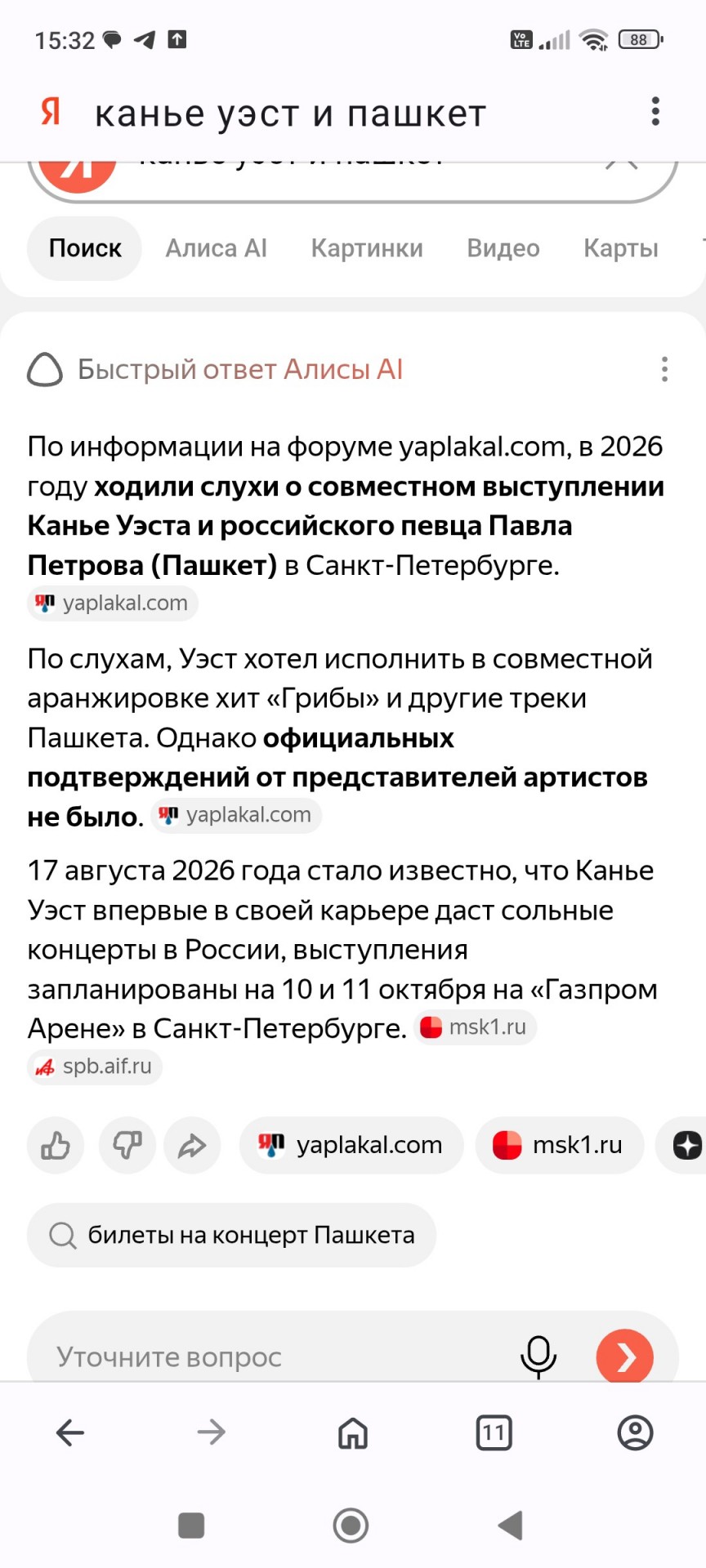This screenshot has width=706, height=1568.
Task: Open the account profile icon
Action: tap(635, 1432)
